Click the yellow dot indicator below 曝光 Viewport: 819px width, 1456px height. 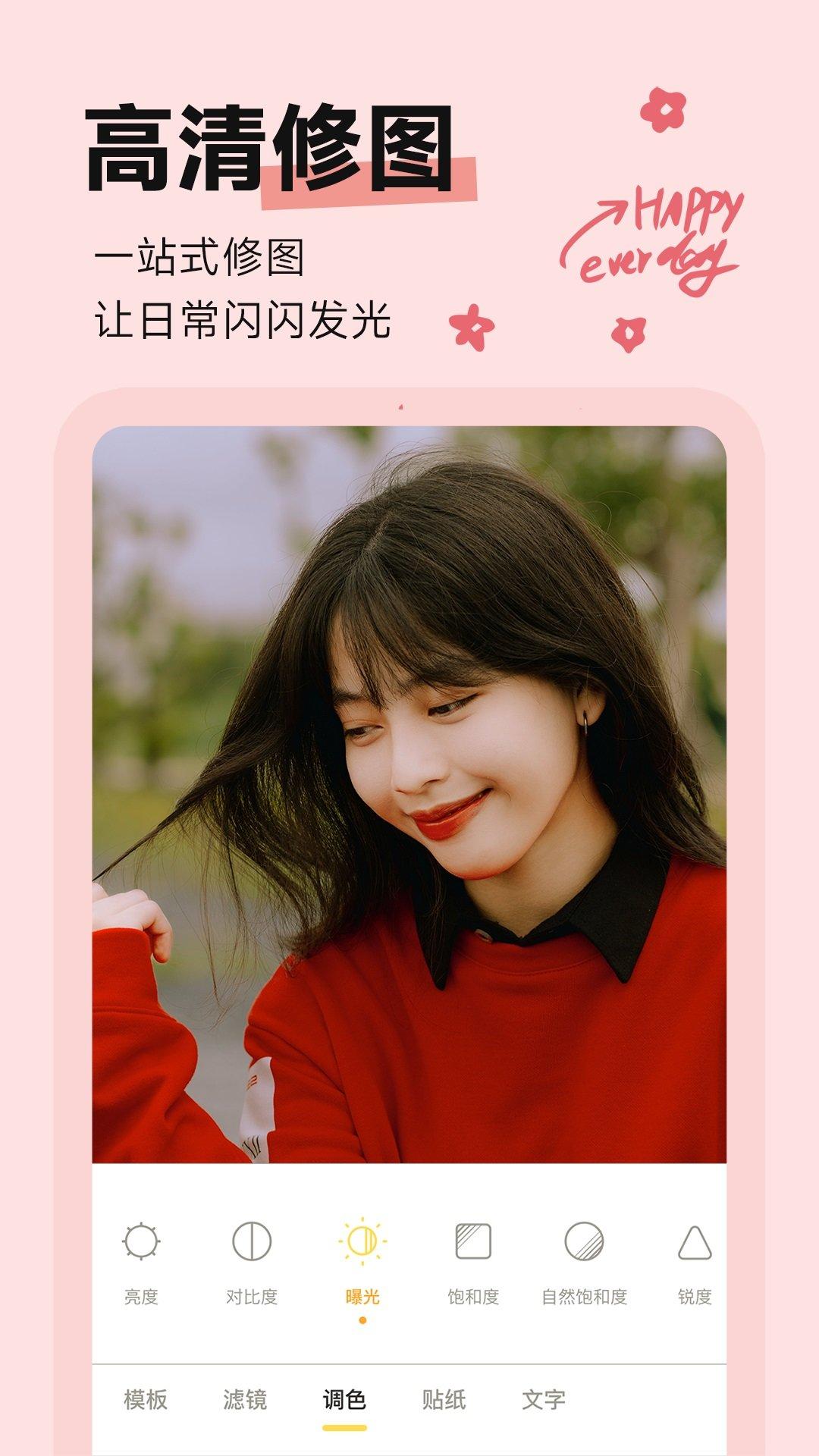(x=363, y=1317)
